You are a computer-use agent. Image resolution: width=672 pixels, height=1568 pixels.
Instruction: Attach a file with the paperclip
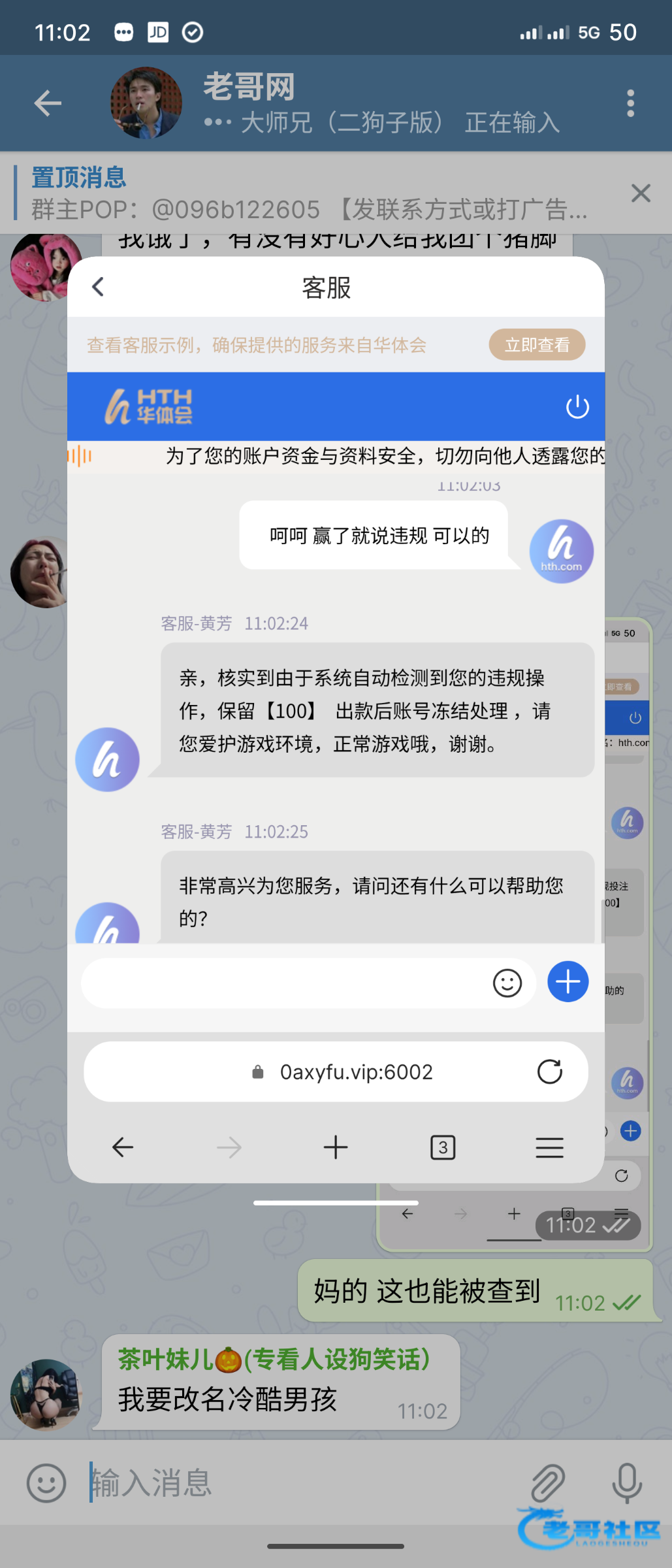click(547, 1483)
